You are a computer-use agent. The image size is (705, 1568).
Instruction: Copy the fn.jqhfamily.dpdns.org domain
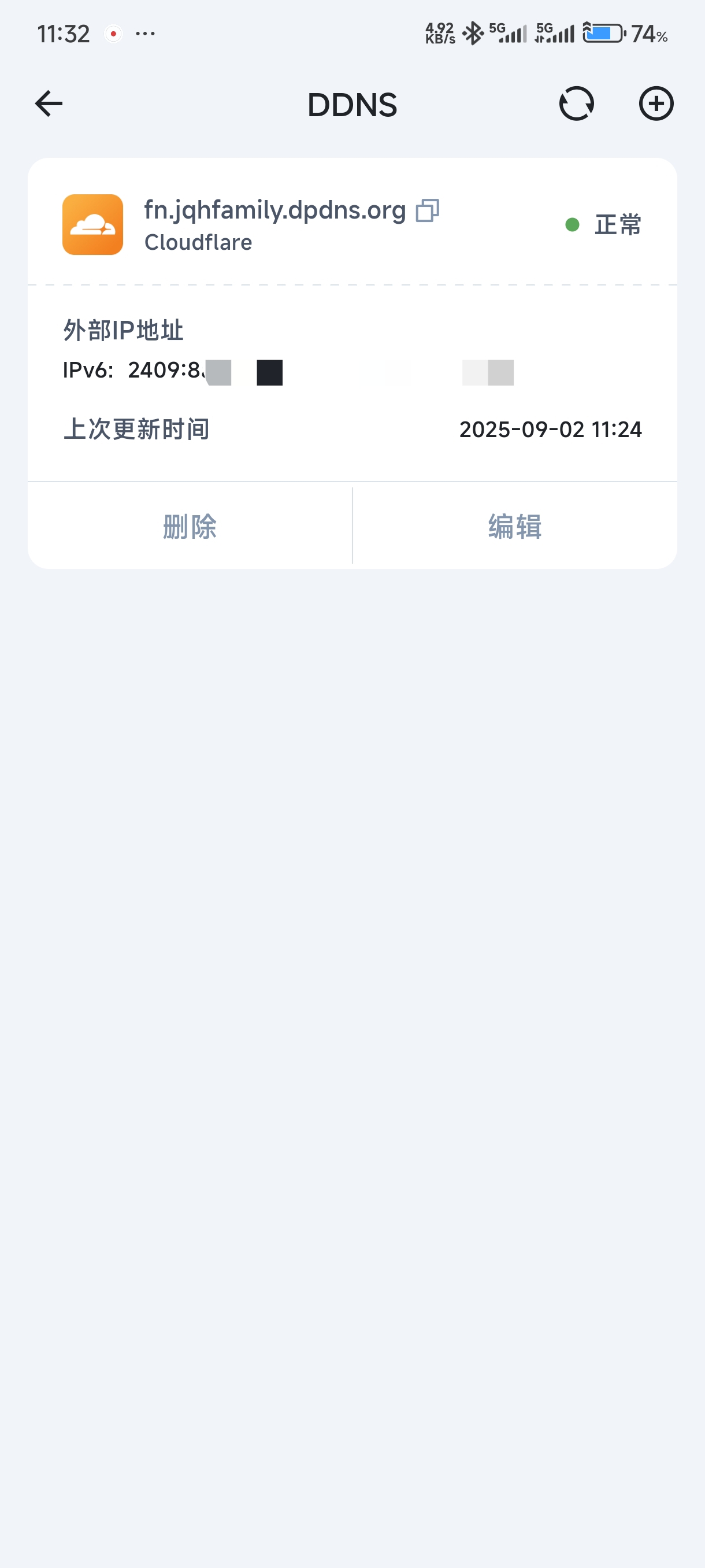[427, 210]
